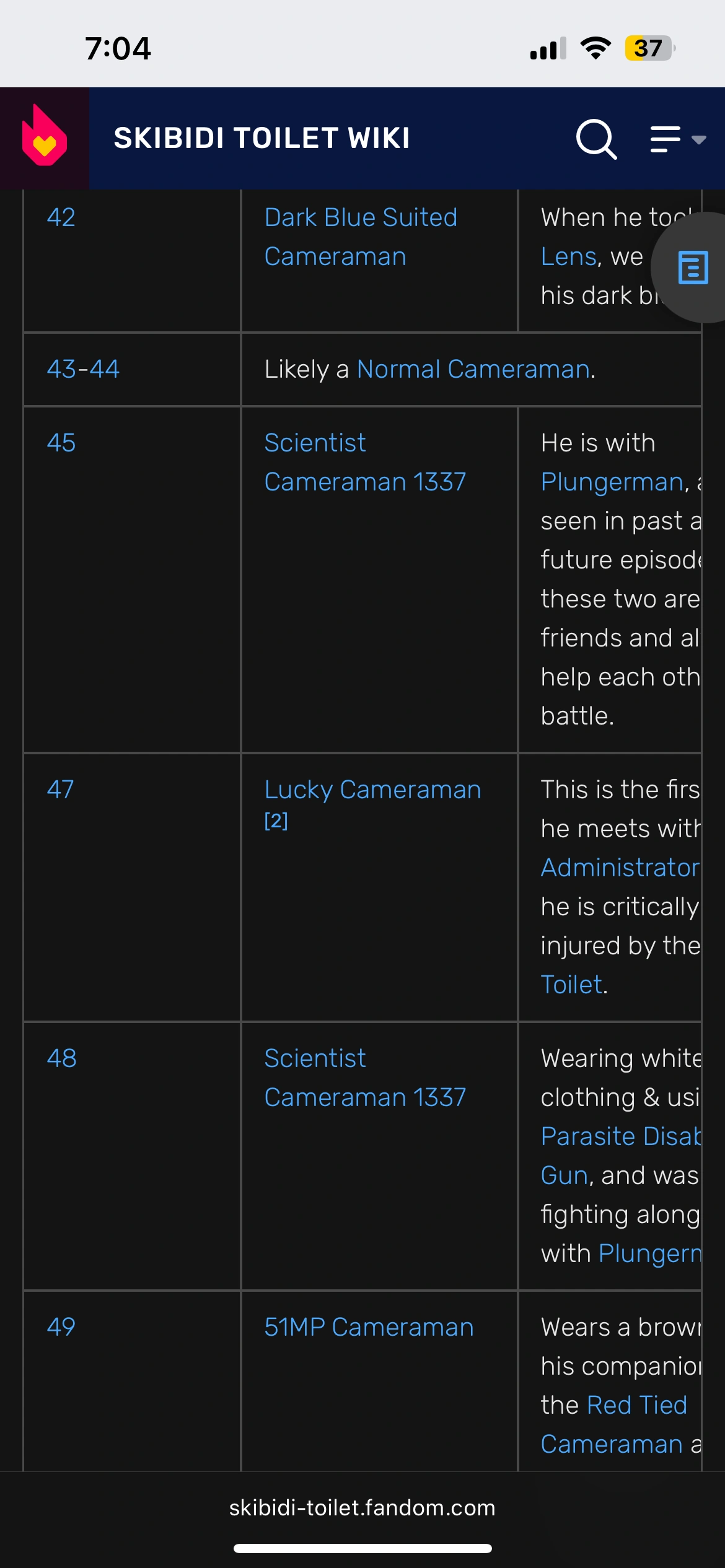Tap the hamburger navigation icon
725x1568 pixels.
coord(664,139)
